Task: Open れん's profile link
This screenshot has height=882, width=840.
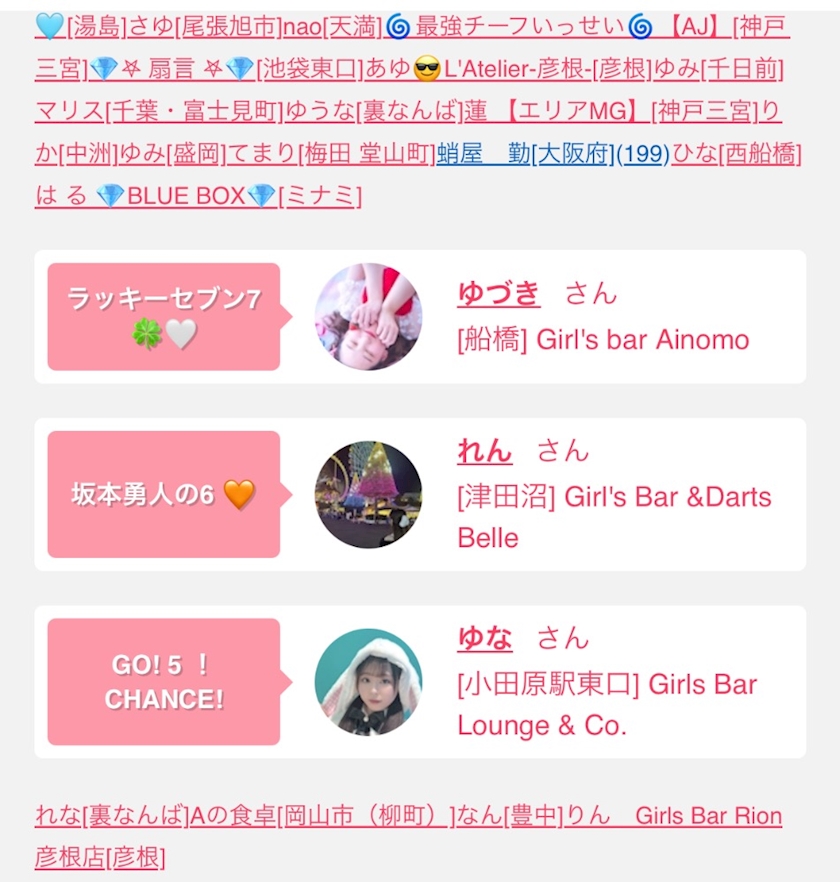Action: coord(484,450)
